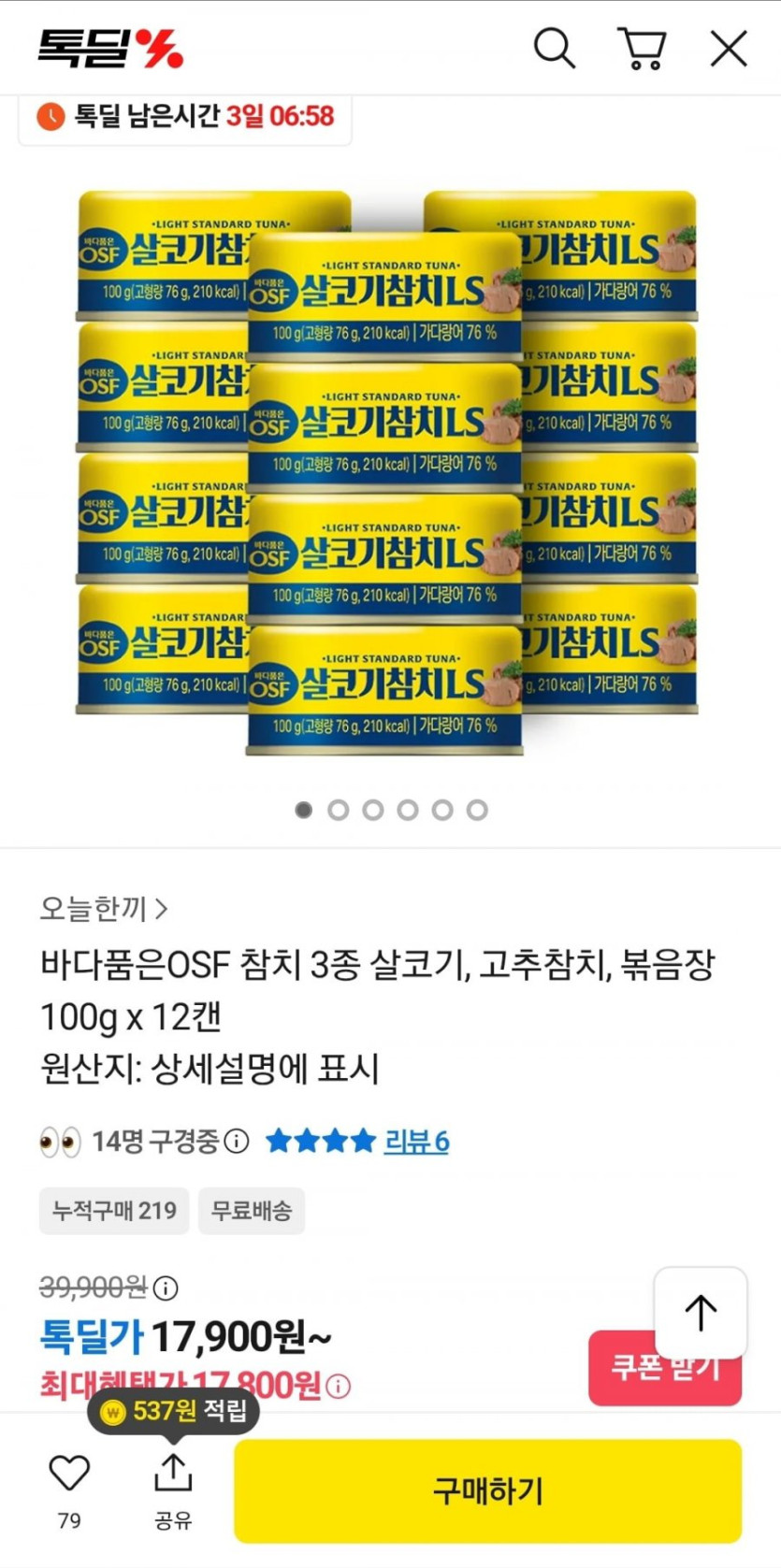The width and height of the screenshot is (781, 1568).
Task: Close this product page
Action: coord(729,48)
